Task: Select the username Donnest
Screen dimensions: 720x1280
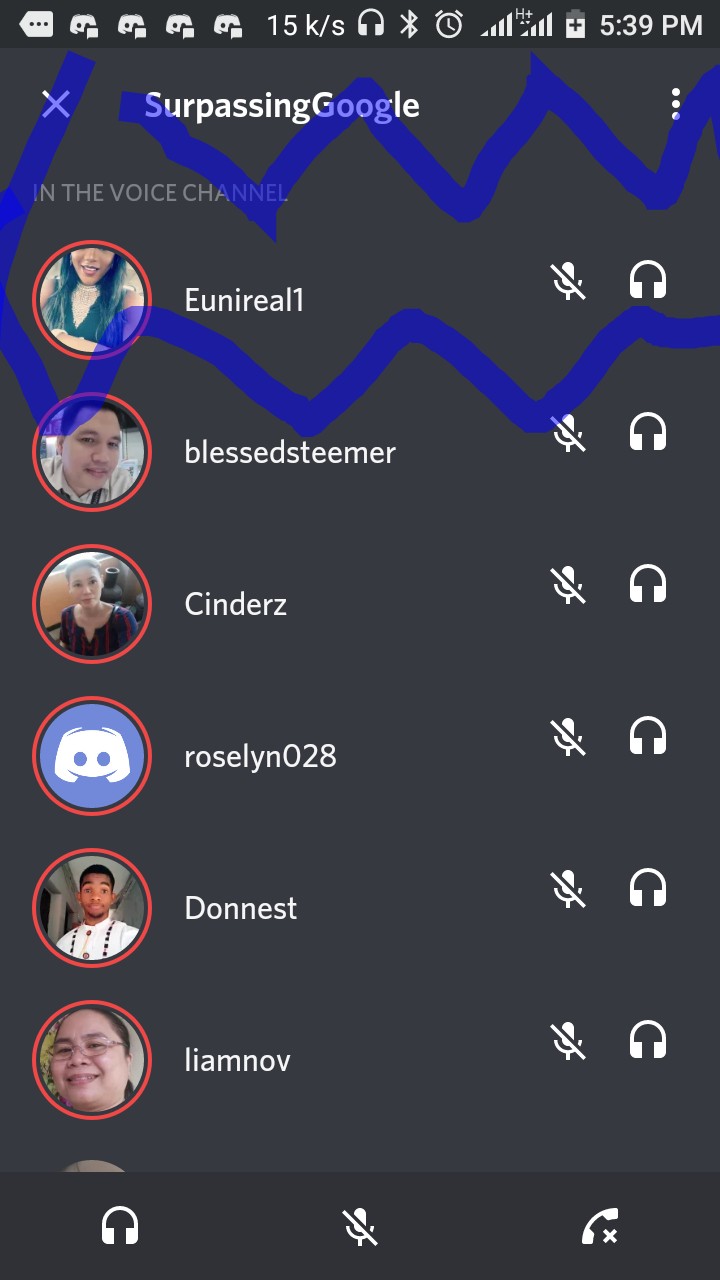Action: click(240, 908)
